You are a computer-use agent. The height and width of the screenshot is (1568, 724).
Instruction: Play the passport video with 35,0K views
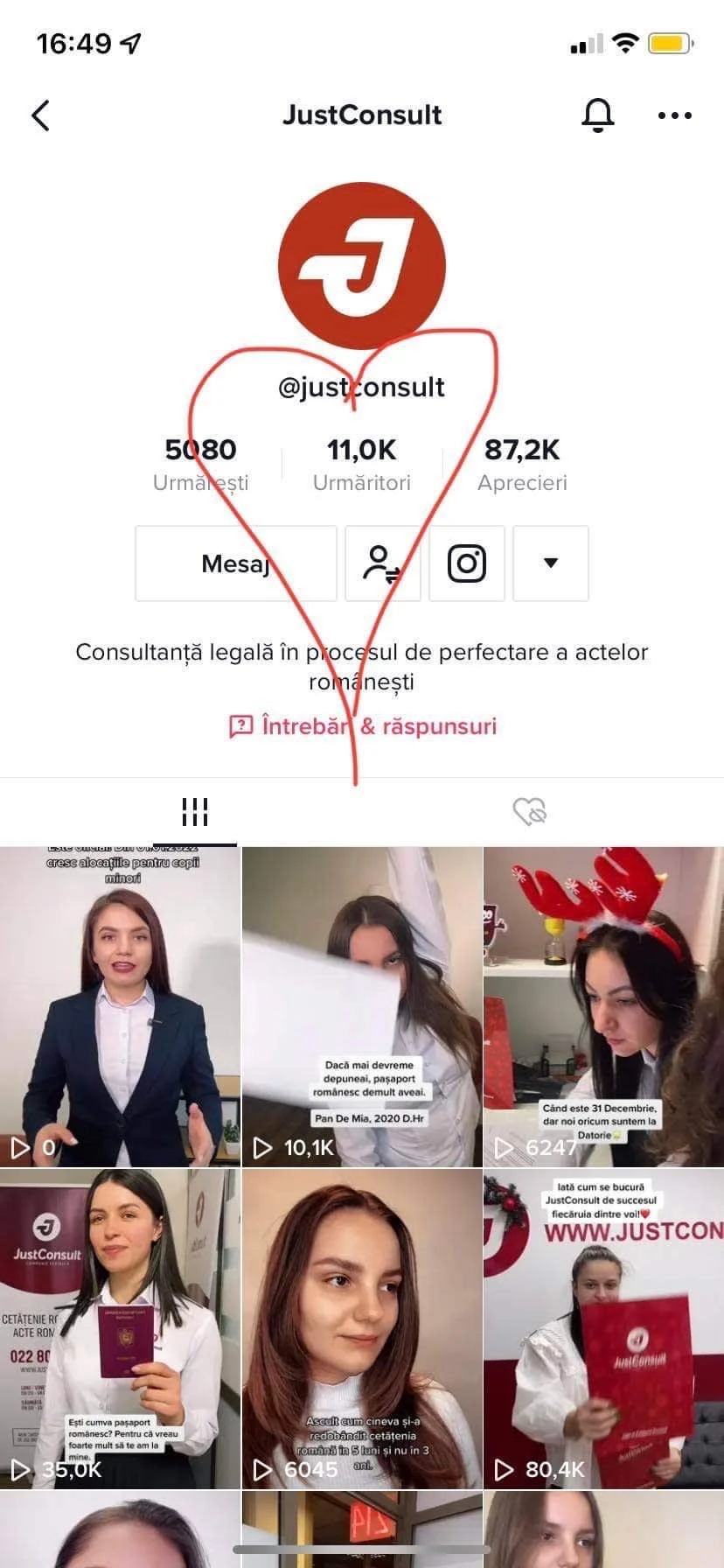tap(120, 1328)
